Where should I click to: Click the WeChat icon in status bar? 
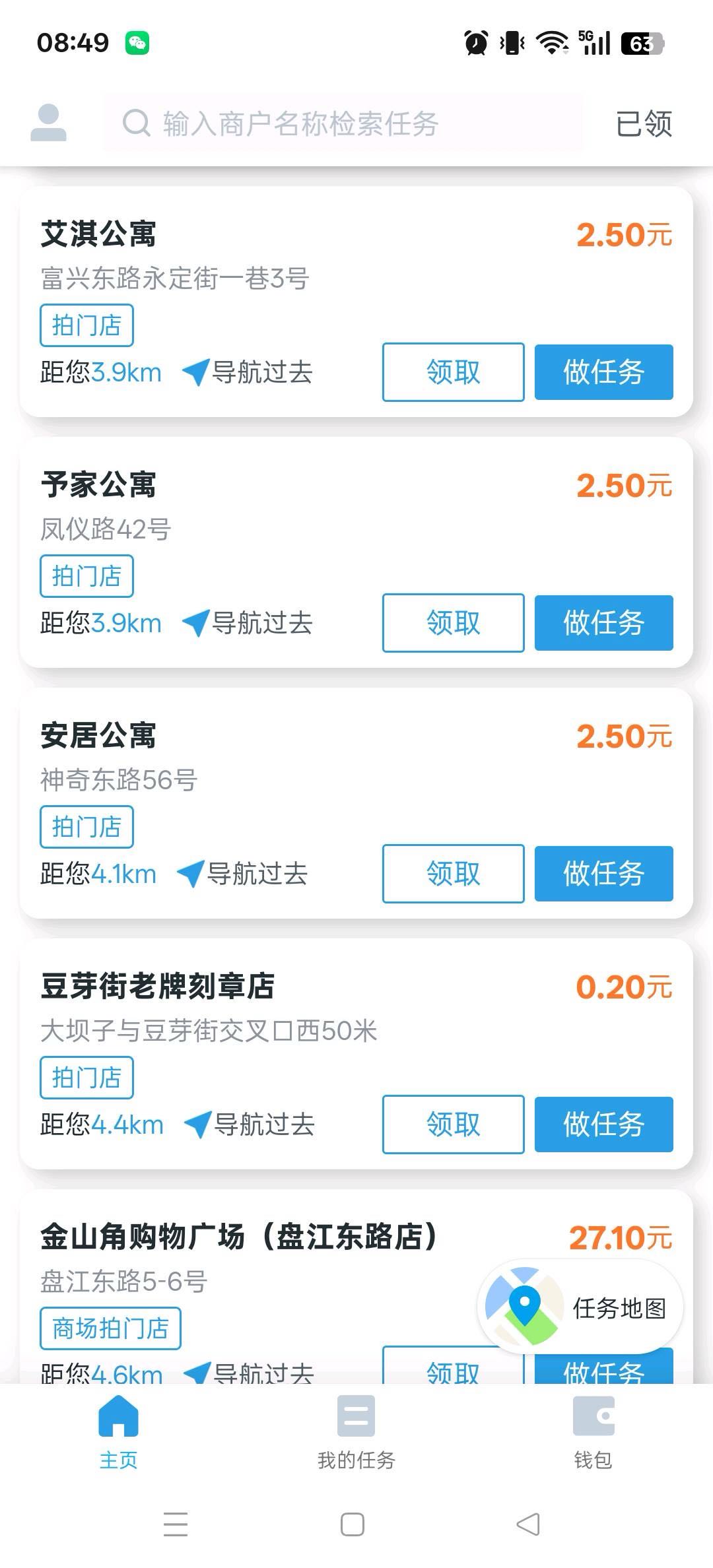tap(137, 42)
